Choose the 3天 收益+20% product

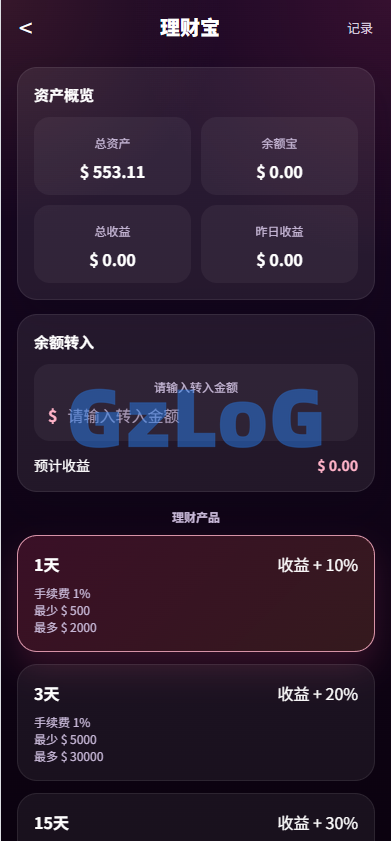coord(196,722)
